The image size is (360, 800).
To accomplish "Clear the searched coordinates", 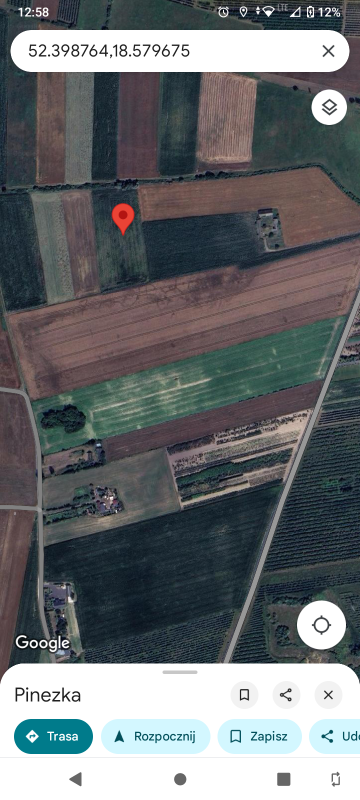I will point(328,51).
